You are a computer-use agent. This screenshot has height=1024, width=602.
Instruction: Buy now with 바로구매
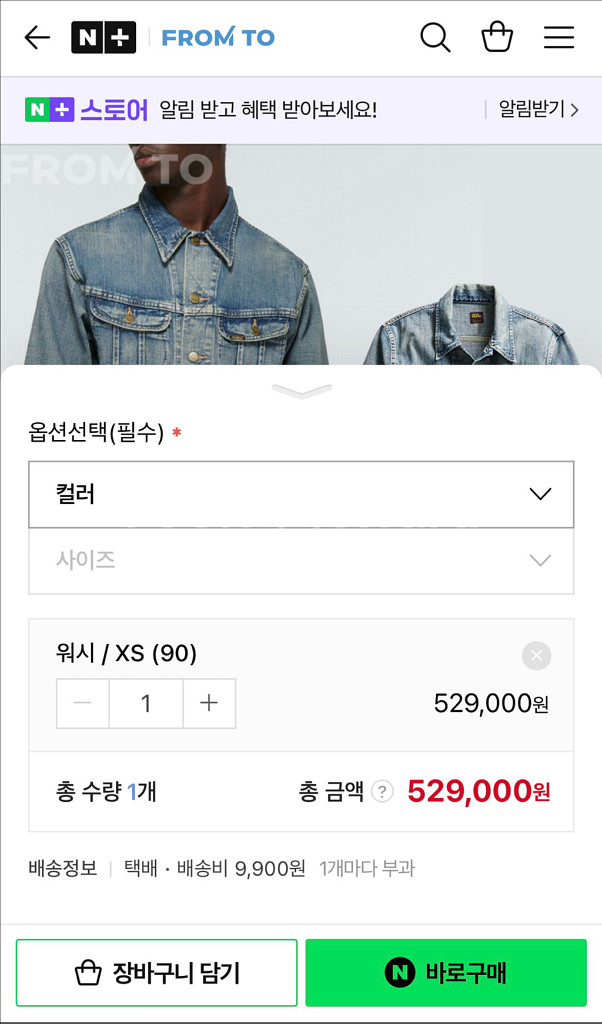[x=446, y=972]
